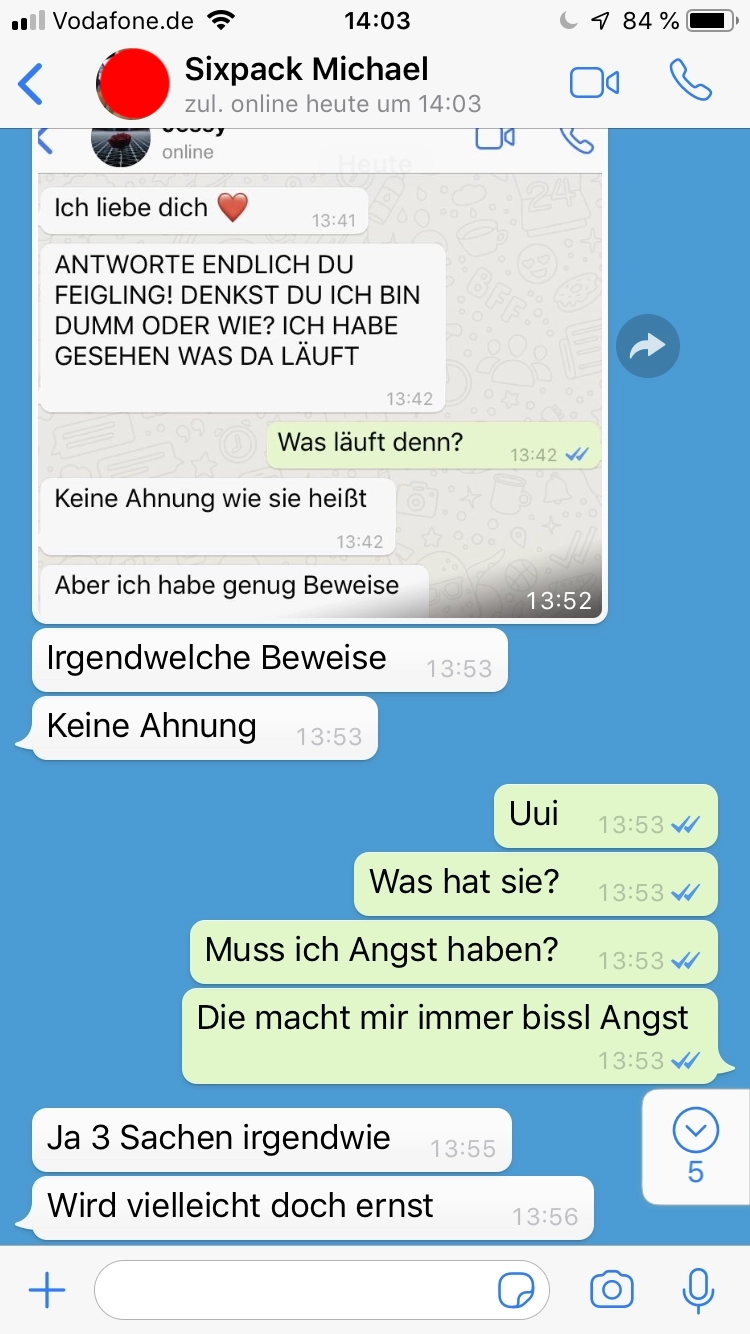Forward the shared screenshot image
Image resolution: width=750 pixels, height=1334 pixels.
point(648,347)
